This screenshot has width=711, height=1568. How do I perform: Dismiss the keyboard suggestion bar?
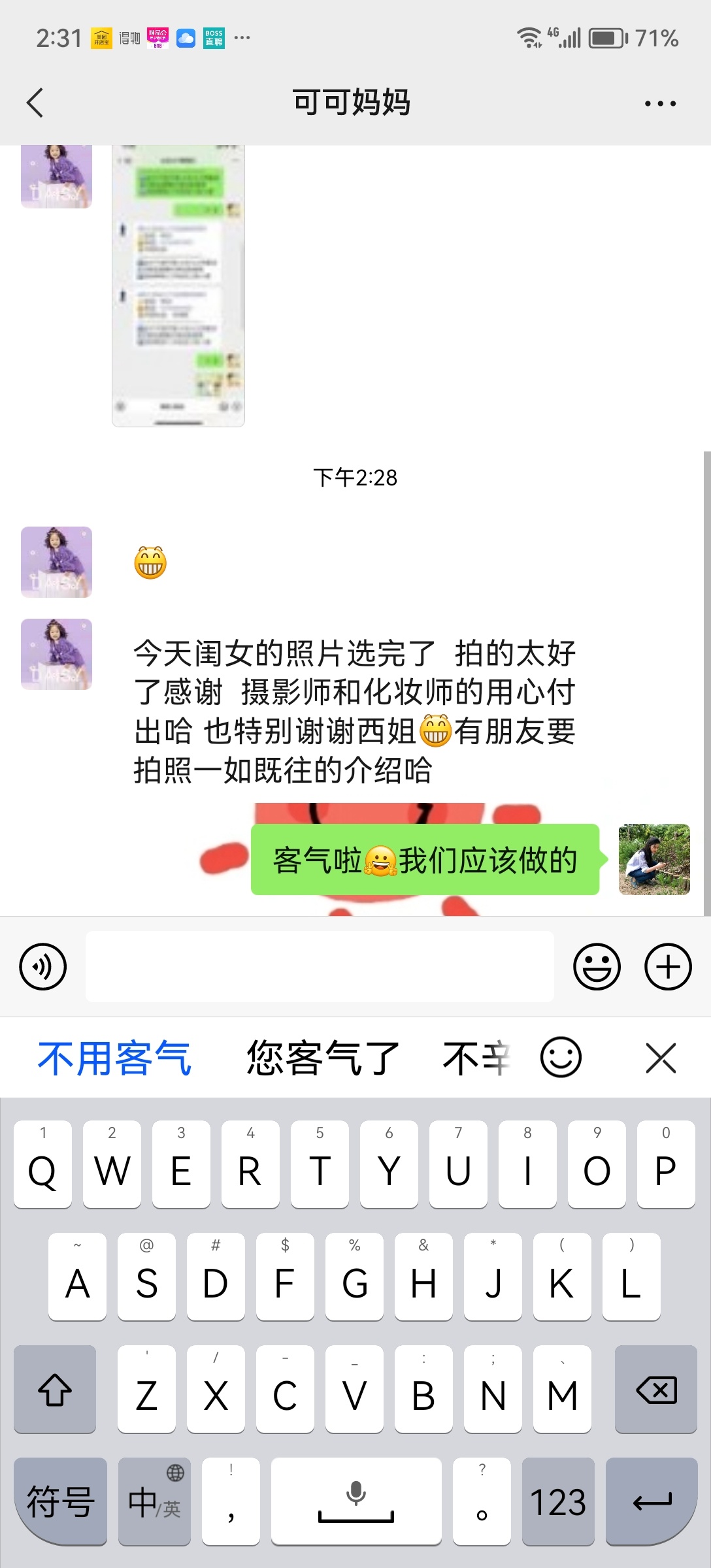(661, 1058)
